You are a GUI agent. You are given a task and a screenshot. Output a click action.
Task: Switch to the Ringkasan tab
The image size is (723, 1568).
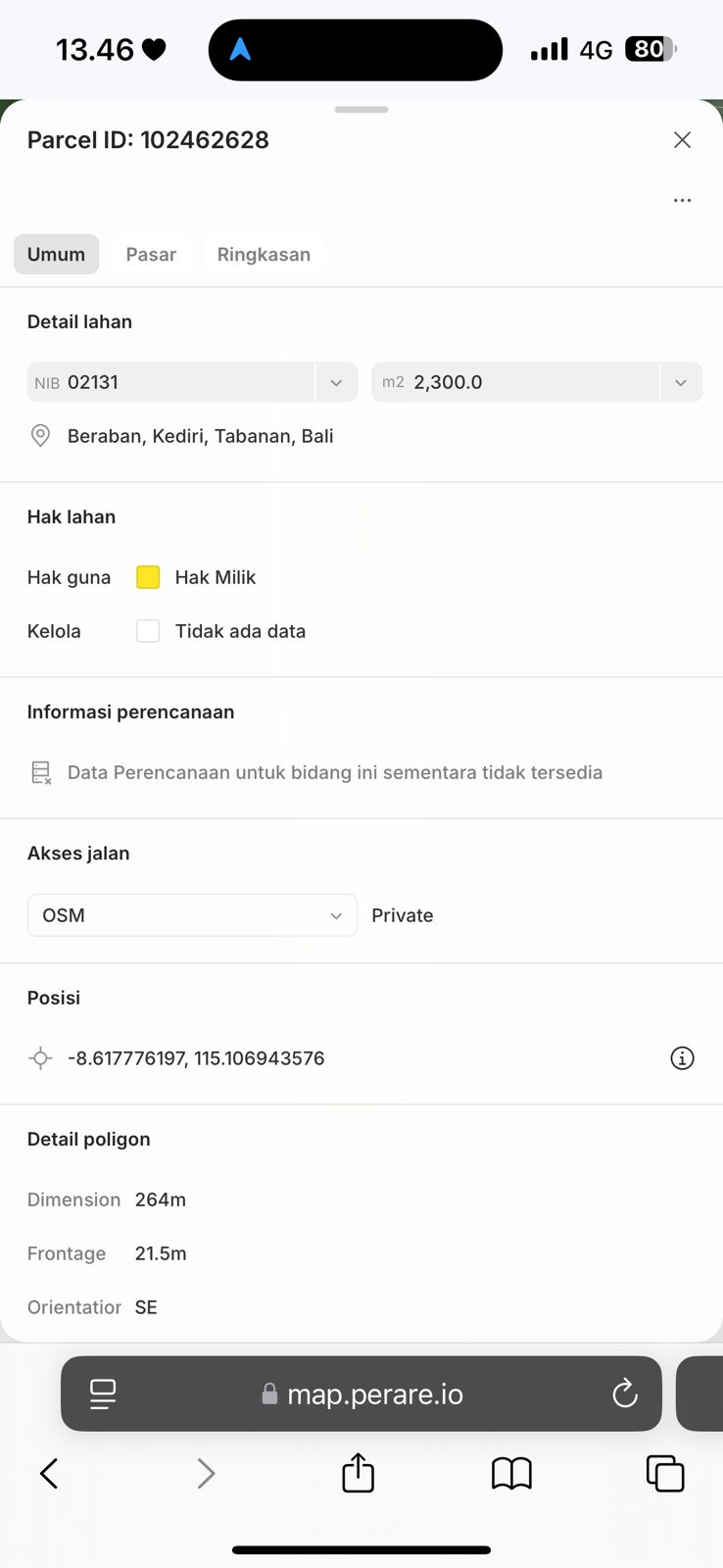click(264, 254)
